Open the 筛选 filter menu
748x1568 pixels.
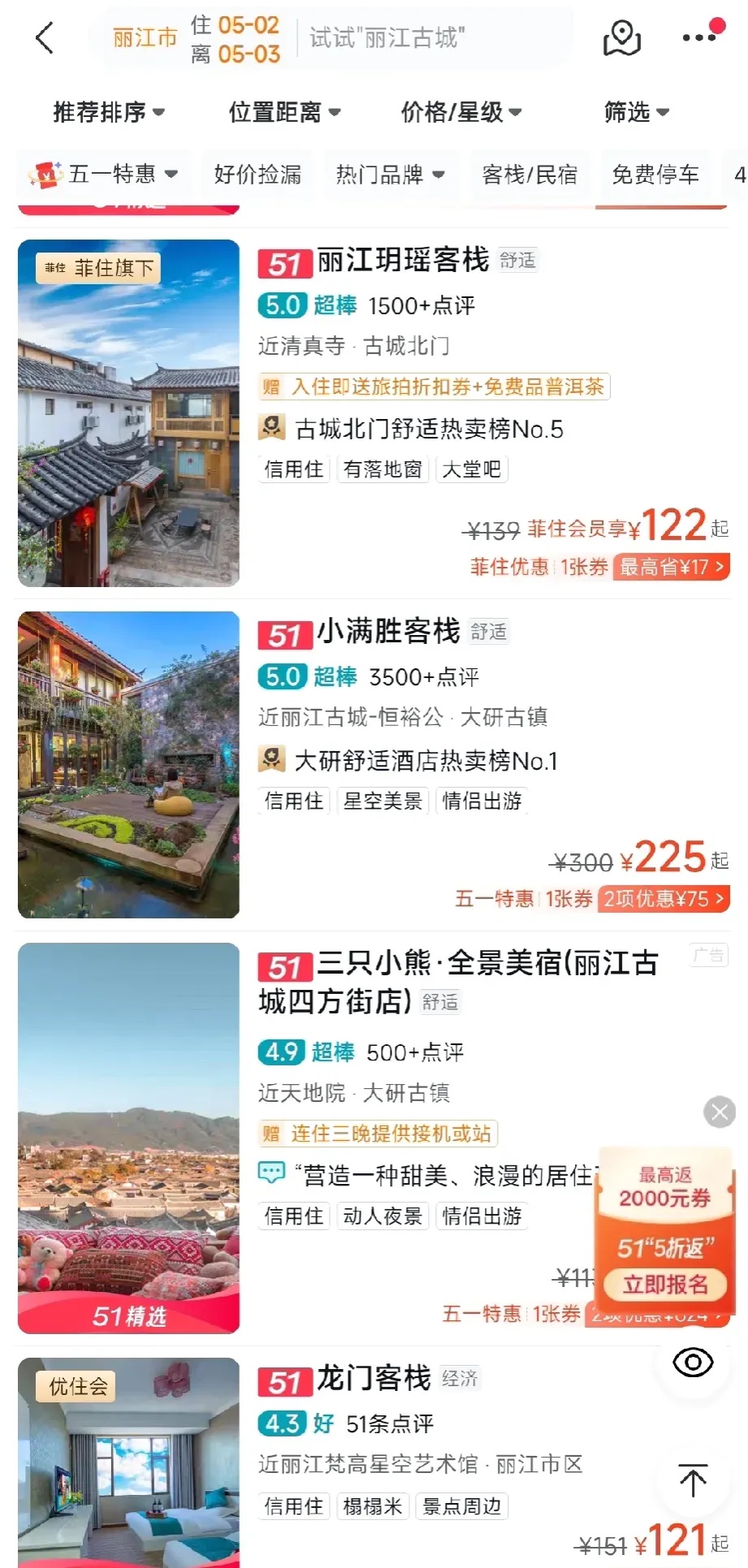(637, 112)
